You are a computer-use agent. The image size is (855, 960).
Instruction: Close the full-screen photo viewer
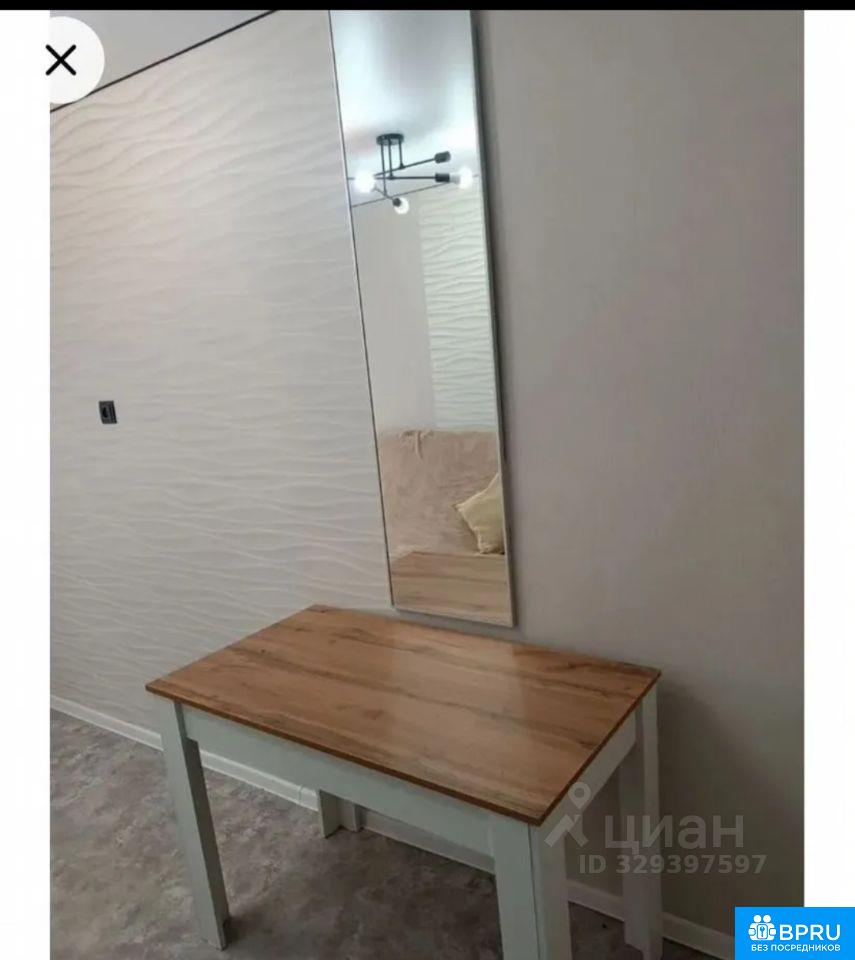coord(61,60)
